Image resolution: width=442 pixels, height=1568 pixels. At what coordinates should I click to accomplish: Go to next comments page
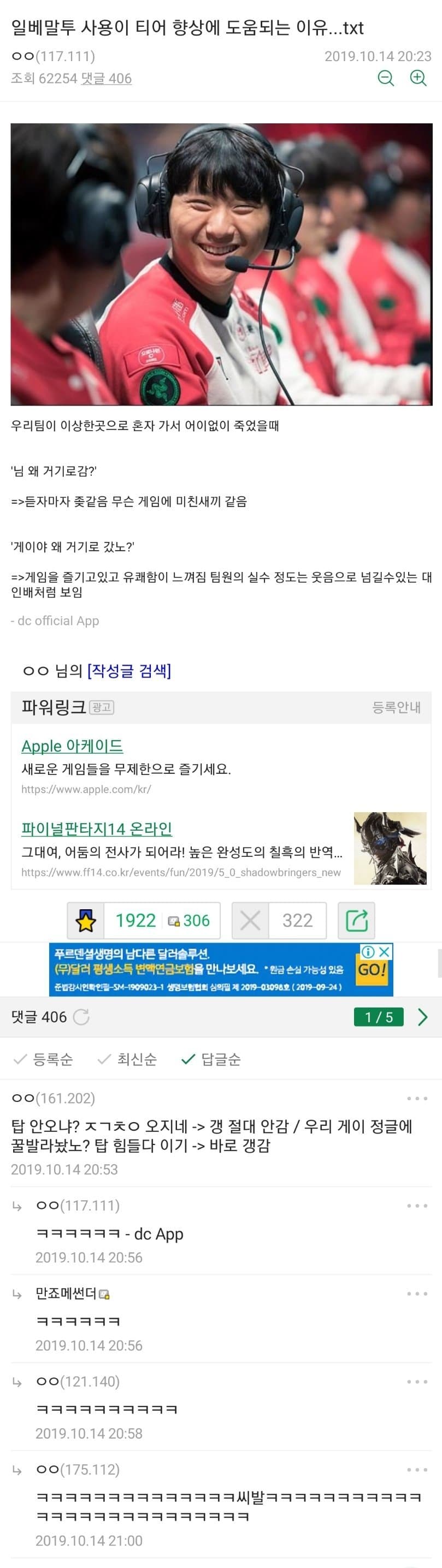point(422,1017)
